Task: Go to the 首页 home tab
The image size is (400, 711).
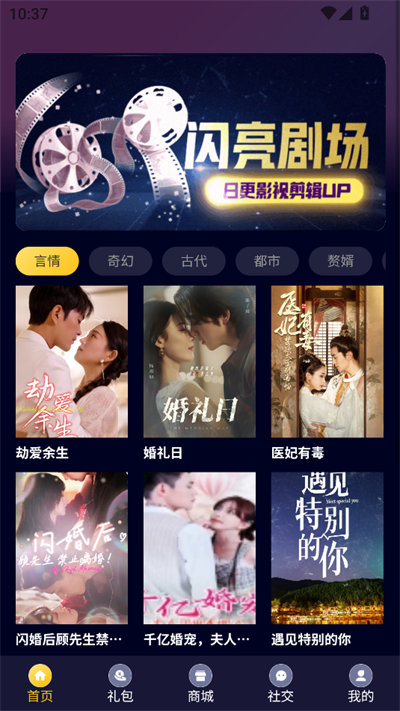Action: pos(40,684)
